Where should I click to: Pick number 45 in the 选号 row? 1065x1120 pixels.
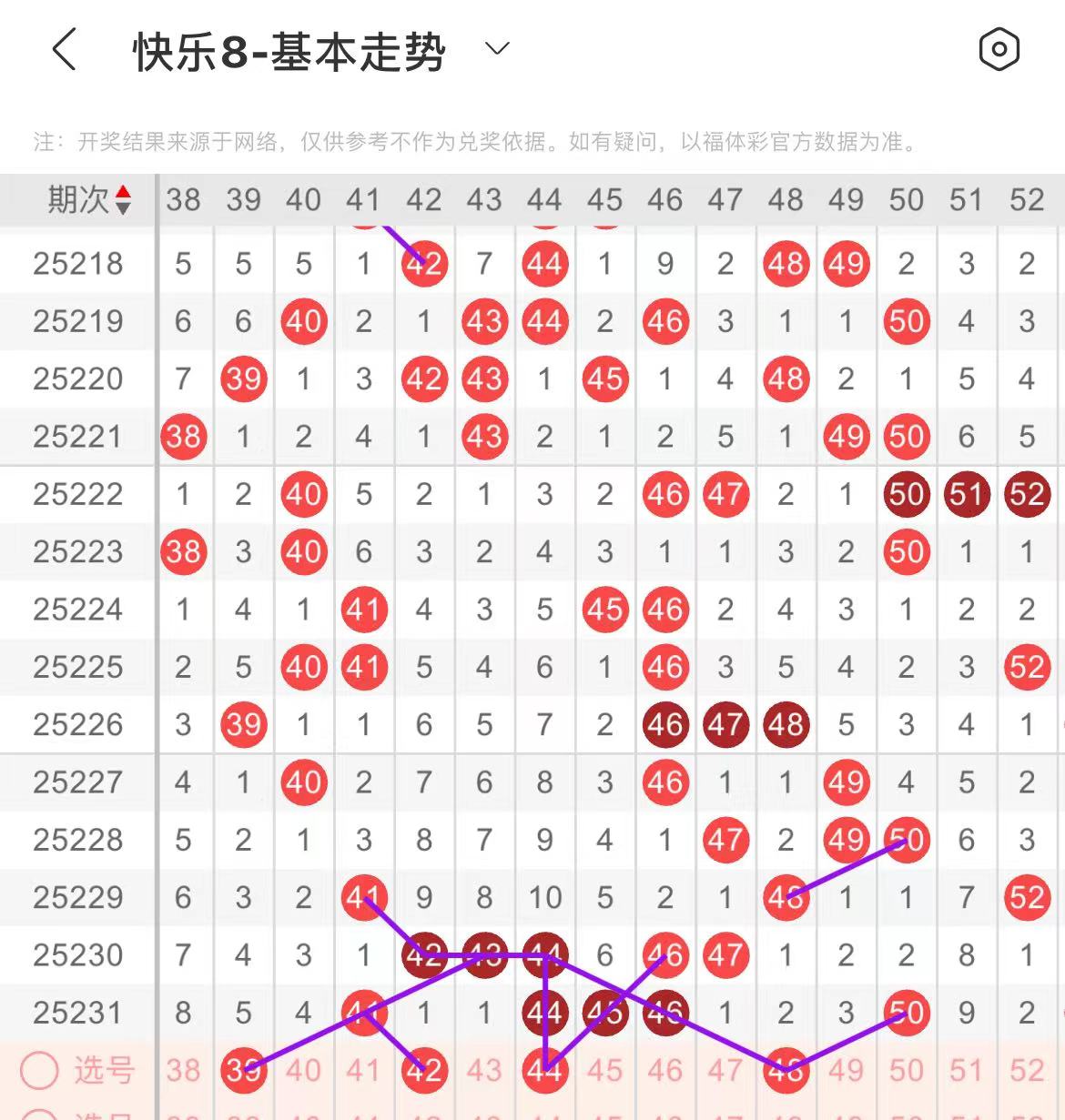coord(604,1070)
